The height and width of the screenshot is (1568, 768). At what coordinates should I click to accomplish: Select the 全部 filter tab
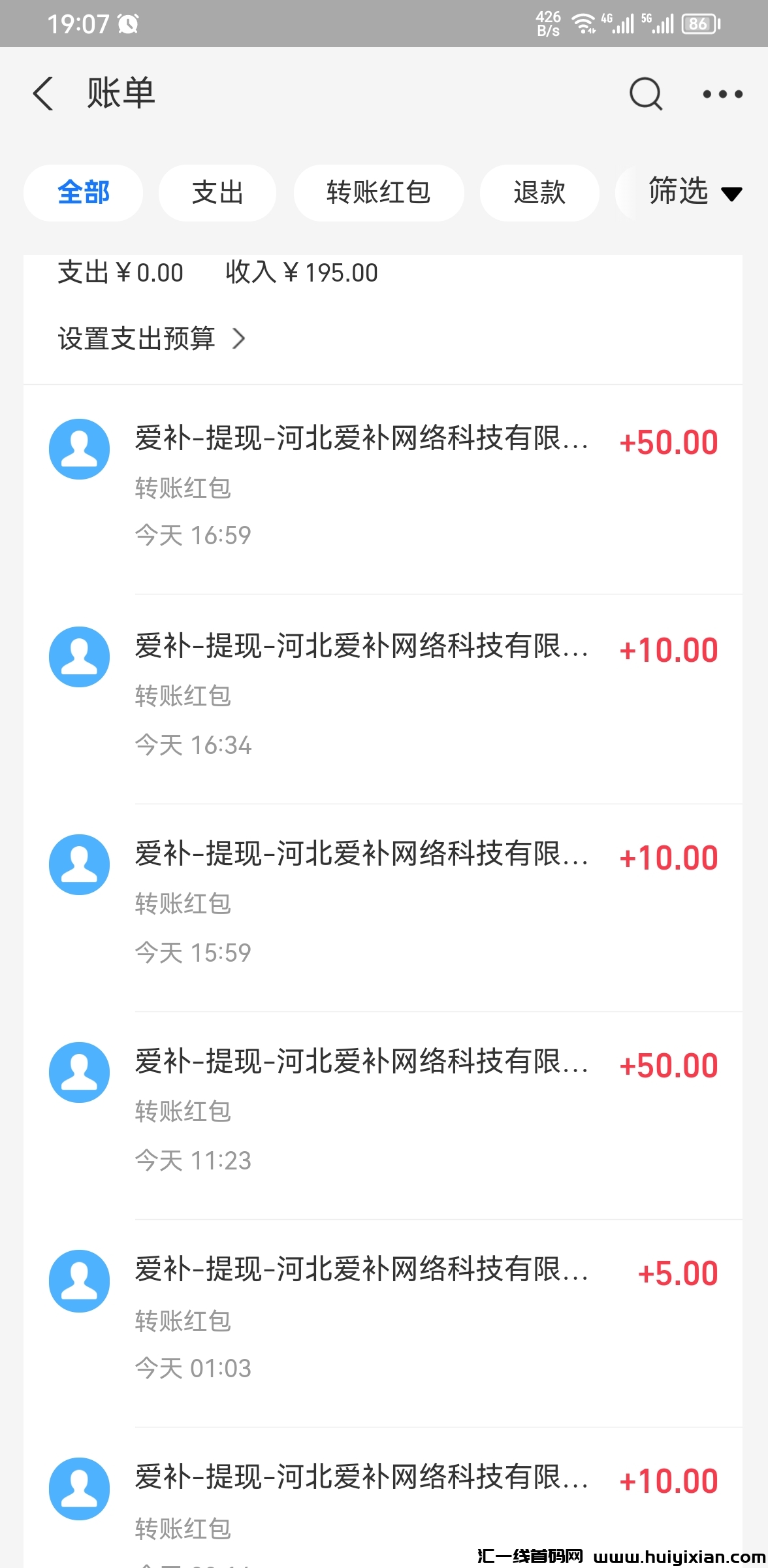point(83,193)
